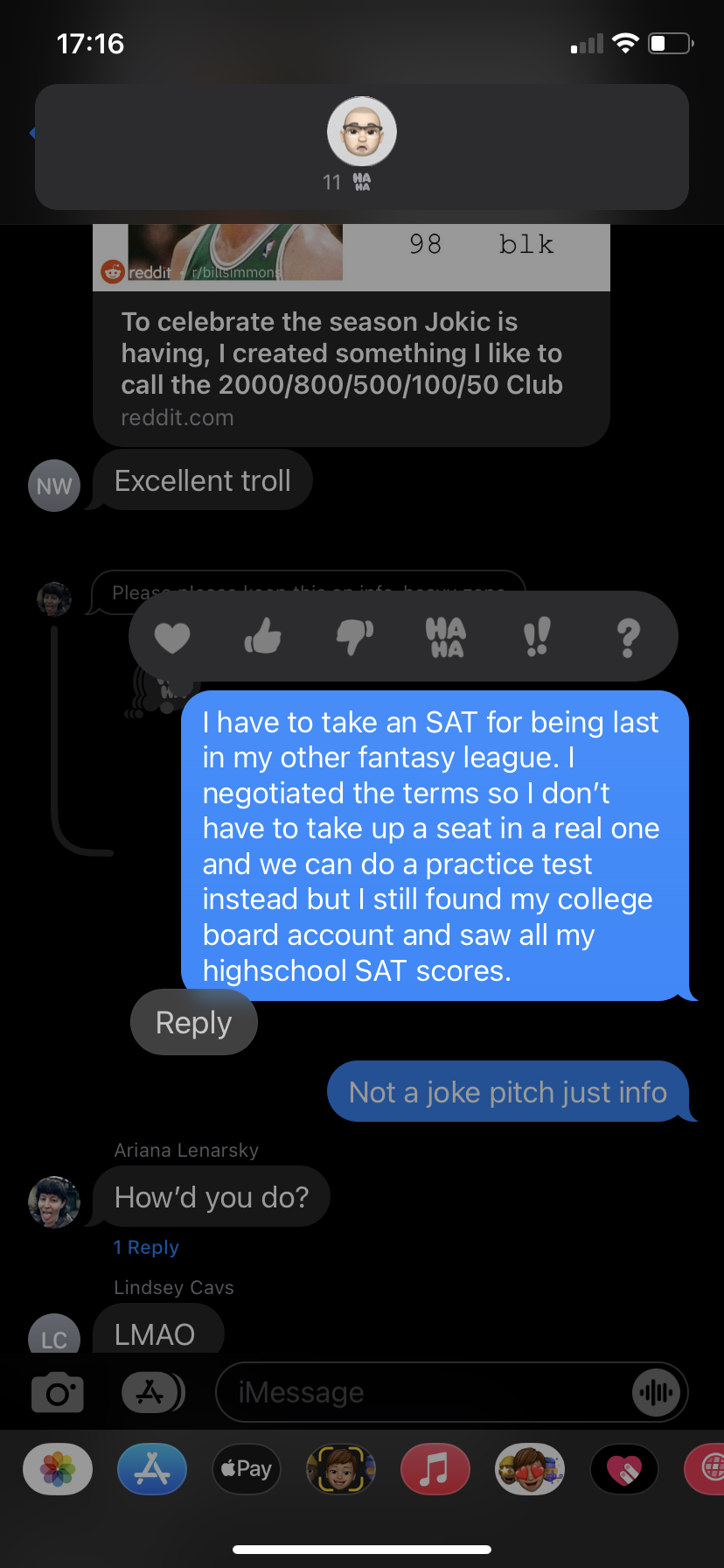Image resolution: width=724 pixels, height=1568 pixels.
Task: Open the group conversation details header
Action: pos(362,146)
